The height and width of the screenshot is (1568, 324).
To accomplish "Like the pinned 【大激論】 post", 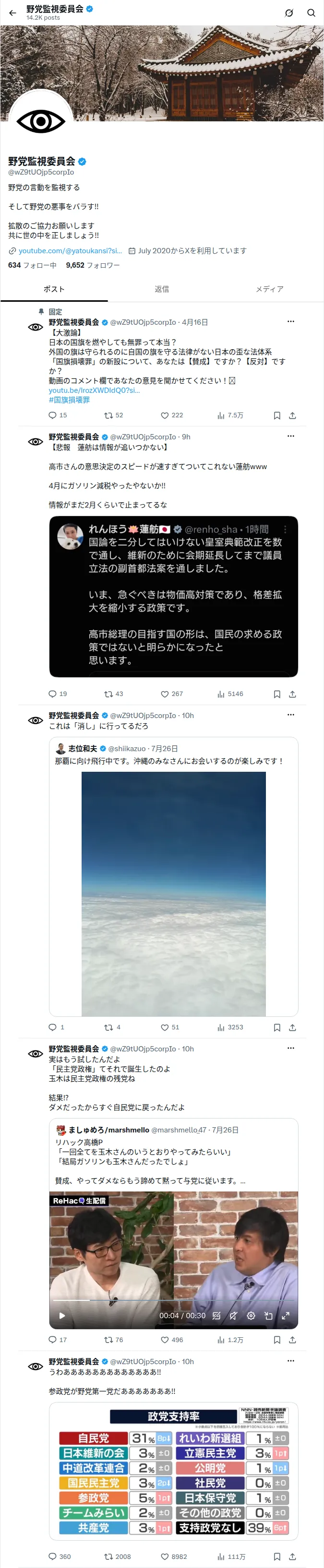I will pyautogui.click(x=171, y=416).
